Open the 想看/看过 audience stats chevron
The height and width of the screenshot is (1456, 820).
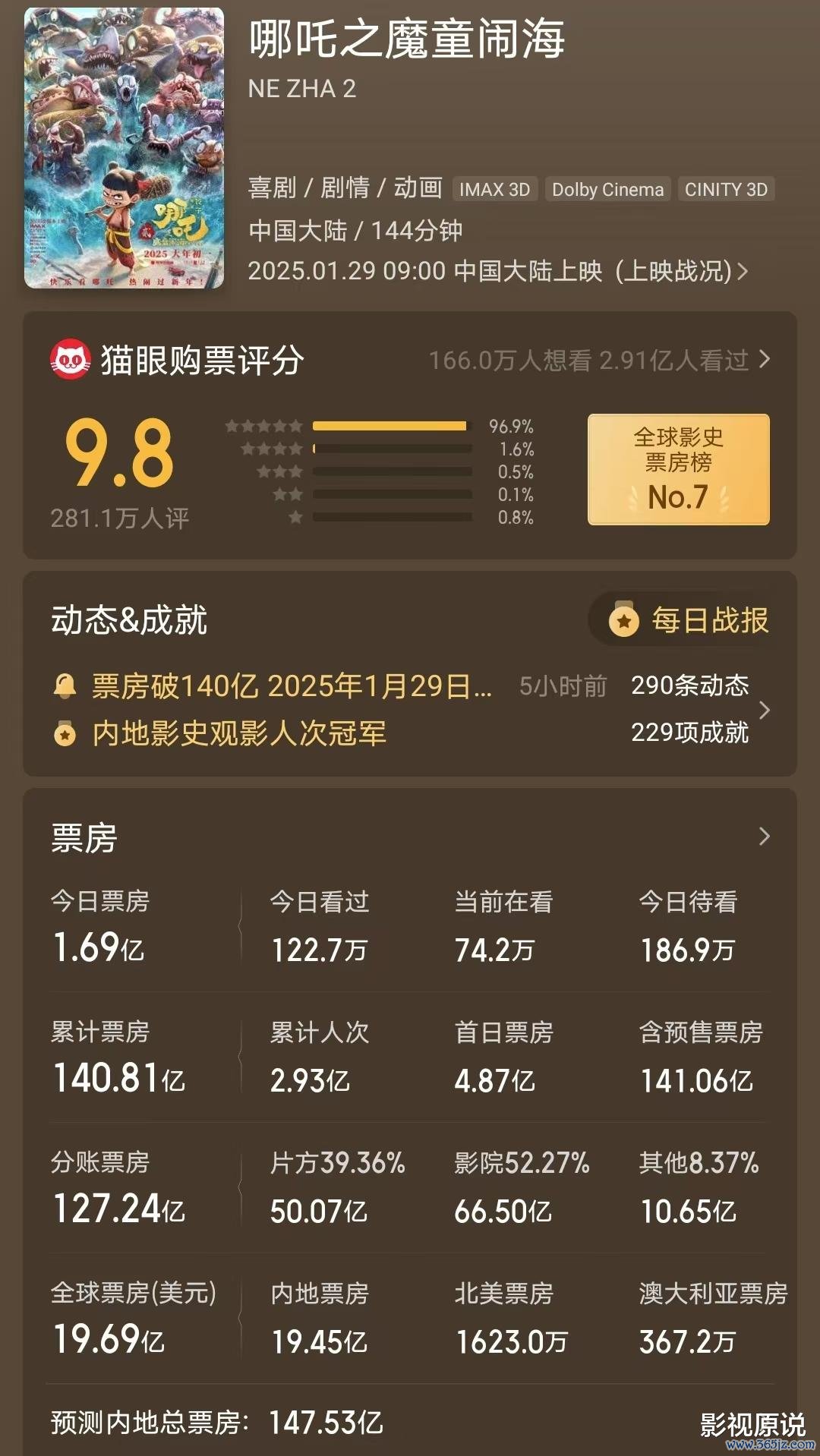[764, 360]
